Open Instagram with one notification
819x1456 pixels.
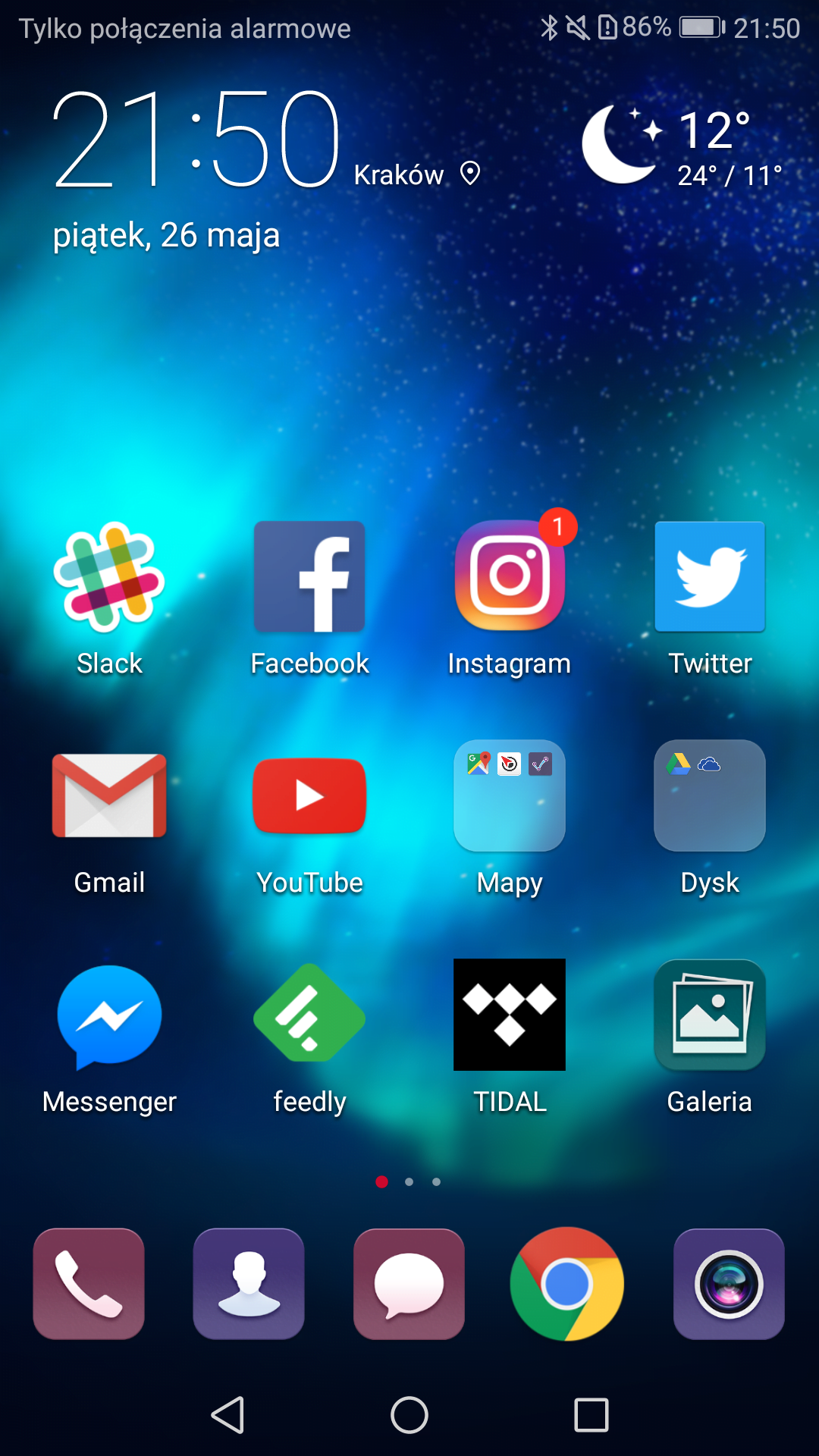pos(510,576)
